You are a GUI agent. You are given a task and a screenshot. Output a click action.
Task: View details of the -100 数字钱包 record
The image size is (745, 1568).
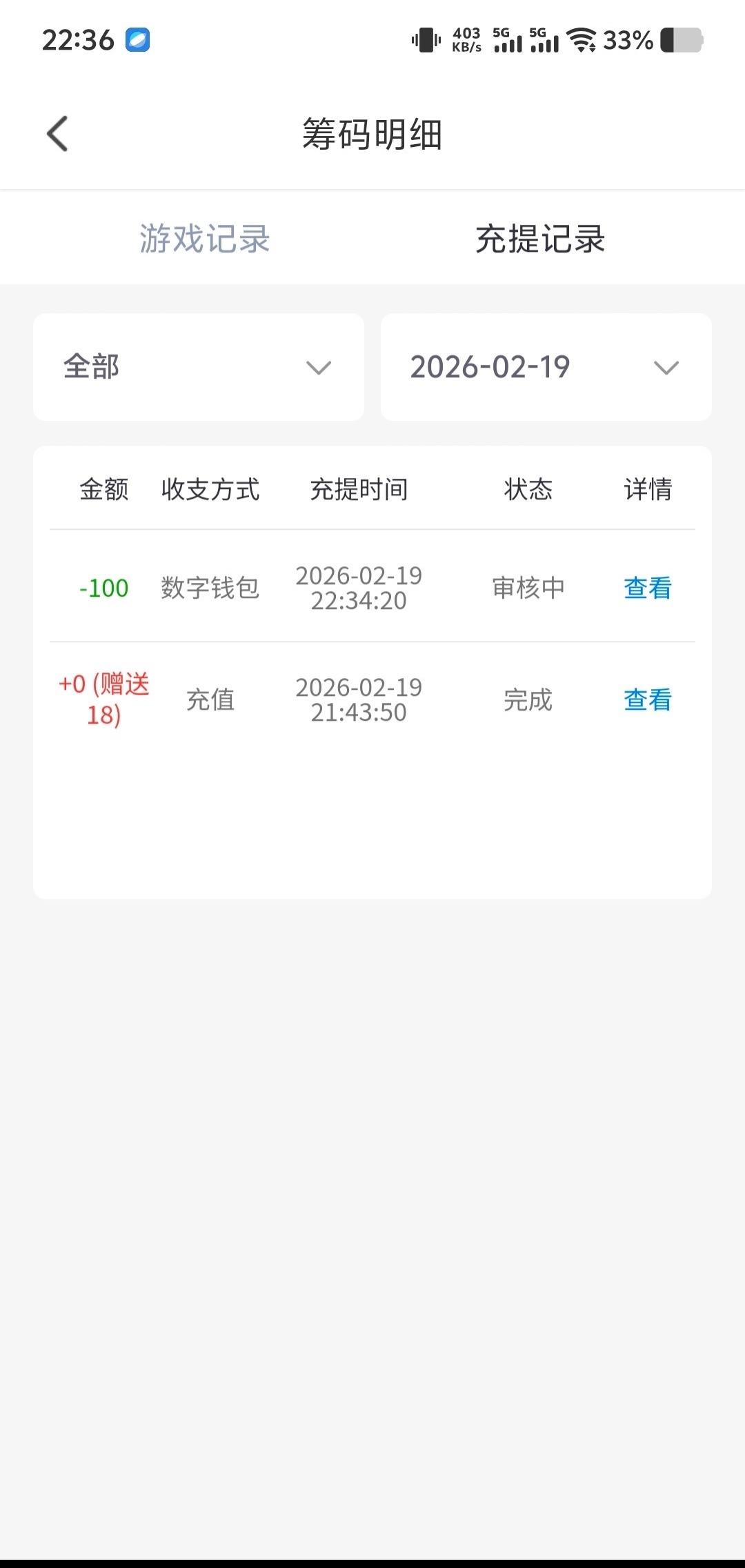(647, 588)
